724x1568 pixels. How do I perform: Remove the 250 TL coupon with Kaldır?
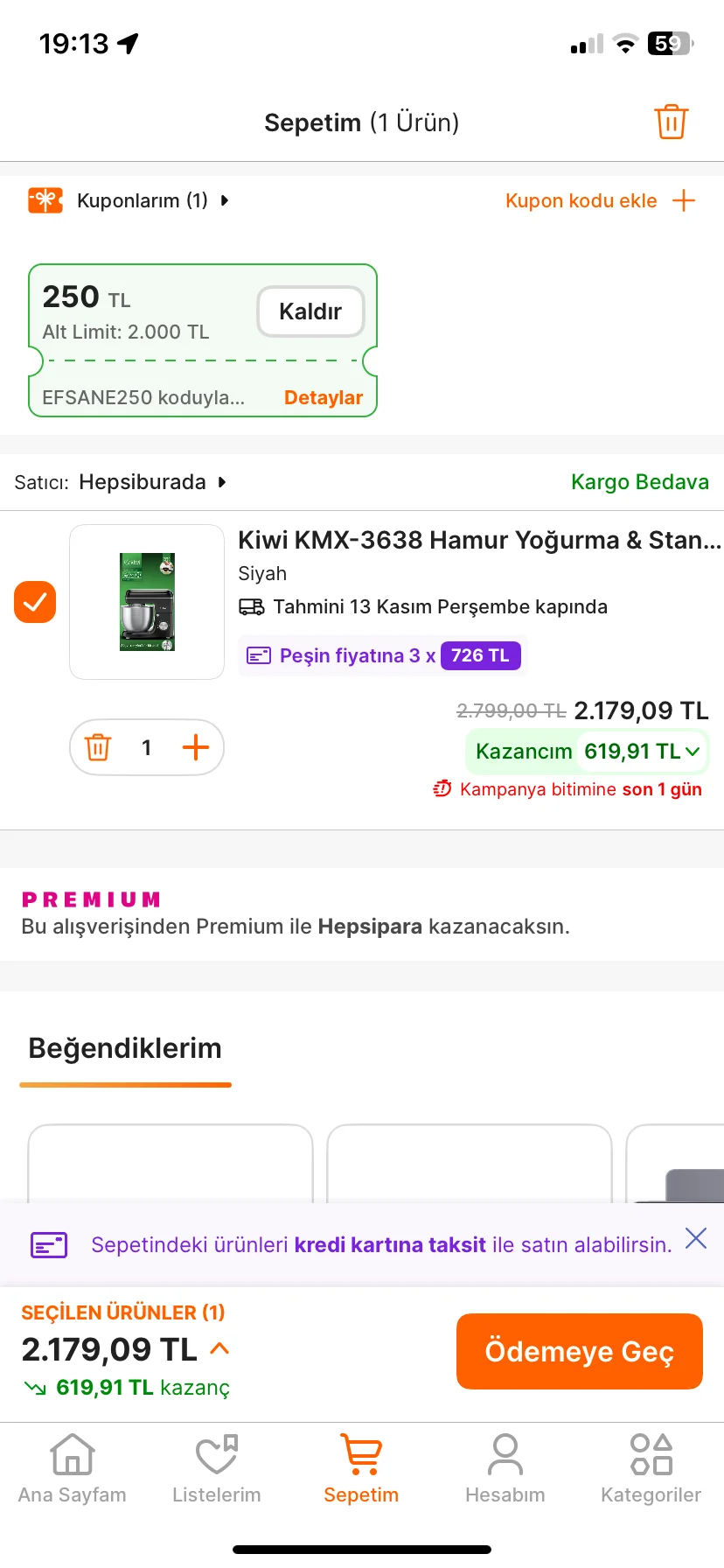[310, 311]
